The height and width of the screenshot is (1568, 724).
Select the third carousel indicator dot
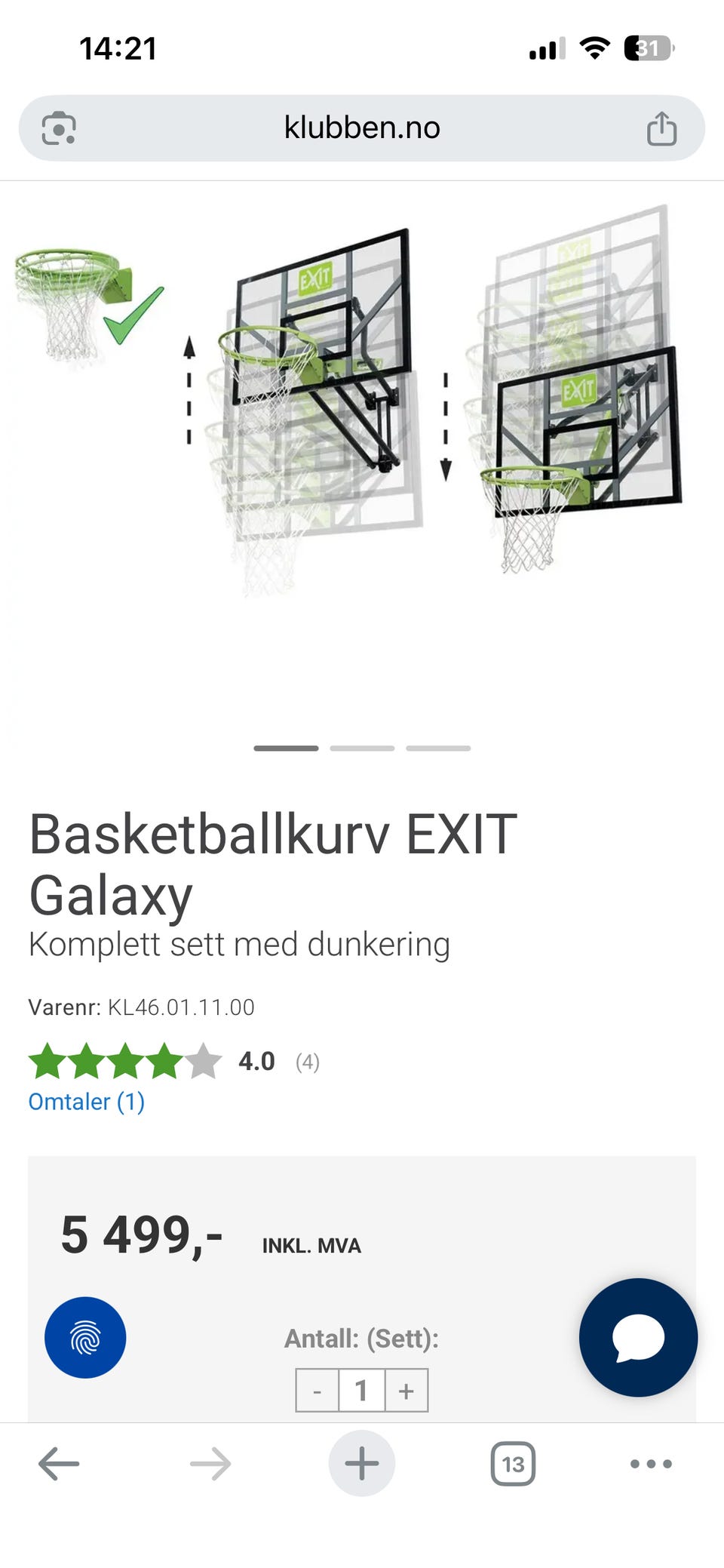click(x=439, y=749)
